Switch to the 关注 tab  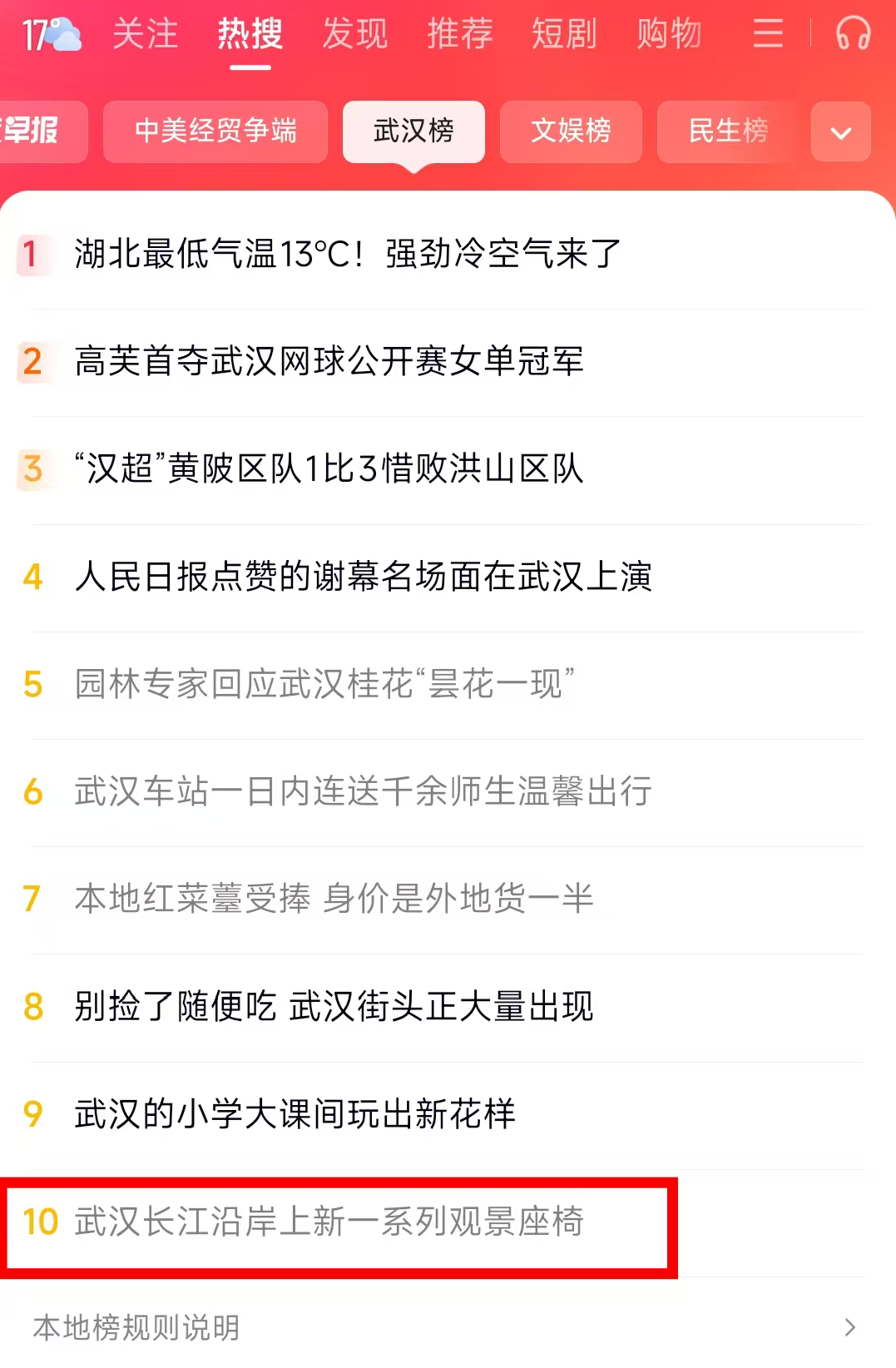(x=146, y=35)
